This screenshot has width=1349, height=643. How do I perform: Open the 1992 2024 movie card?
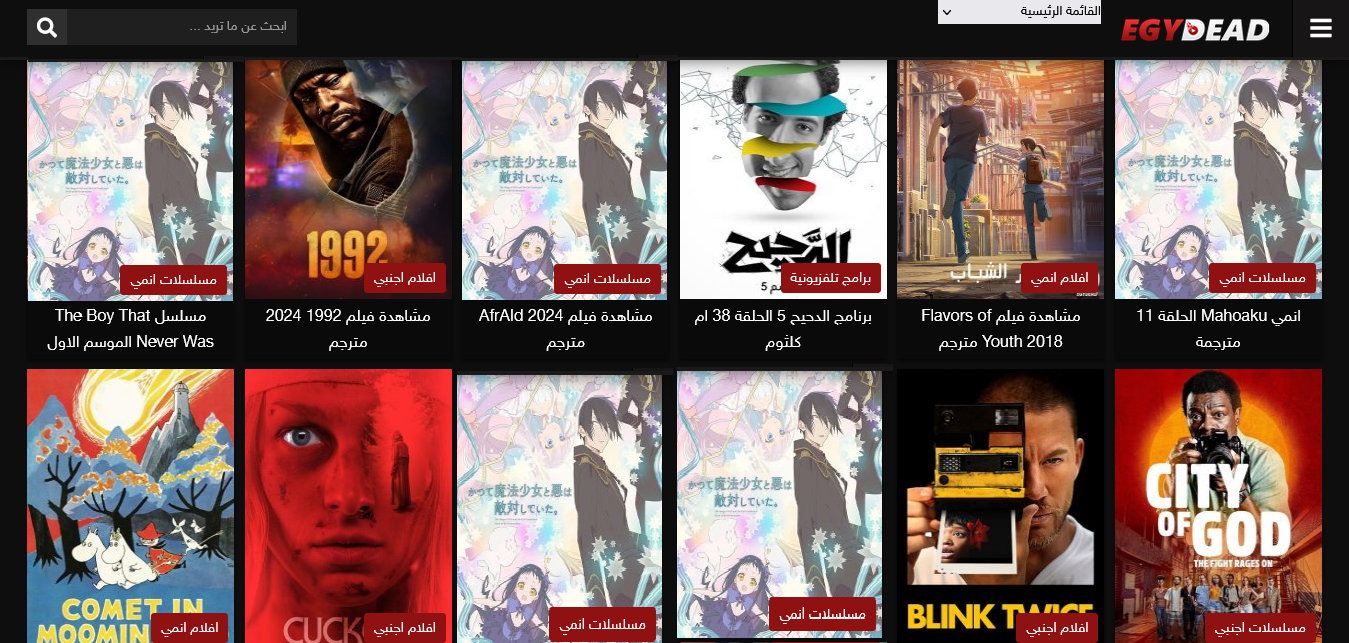(x=348, y=180)
